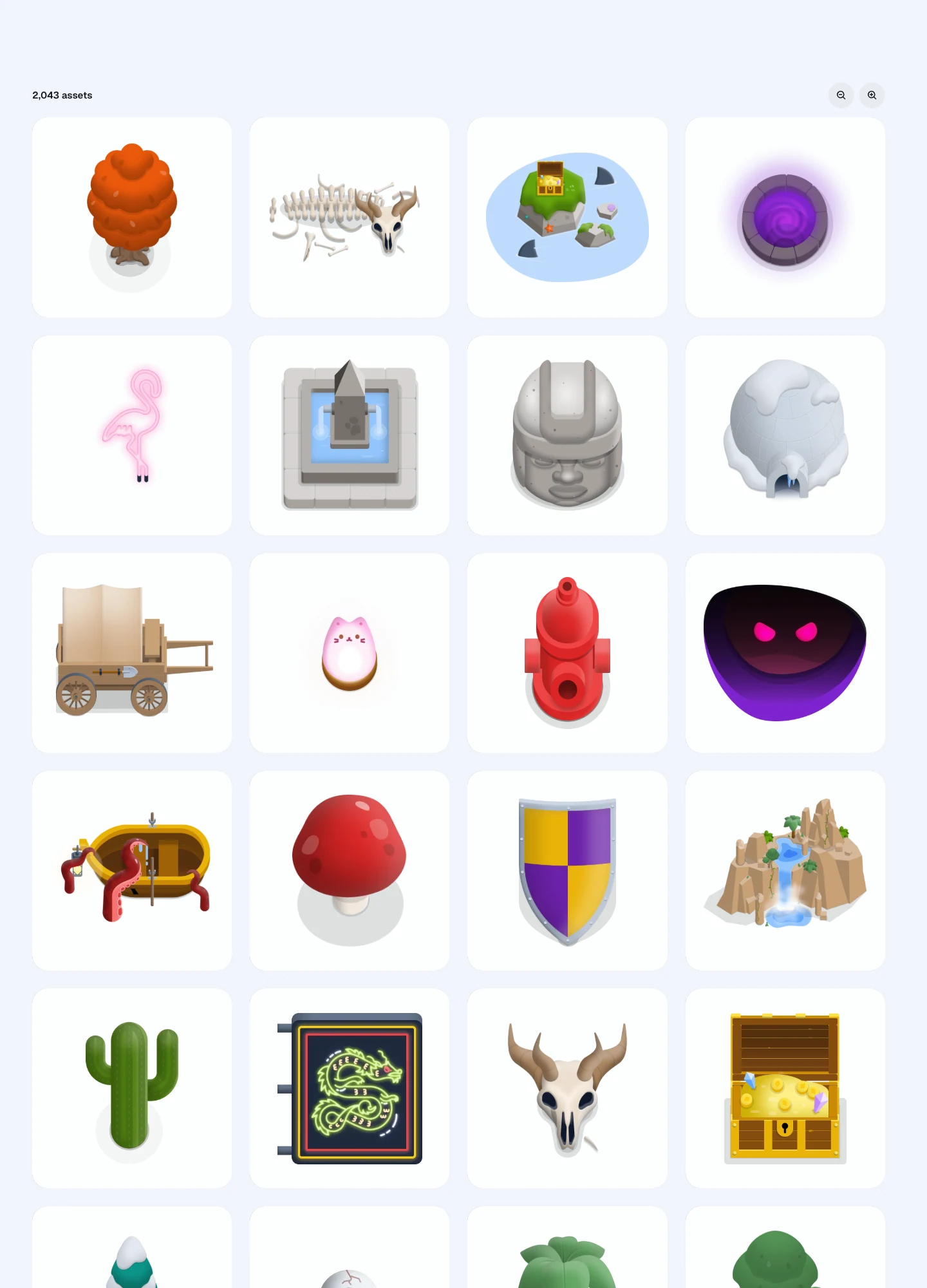Open the deer skeleton asset
Screen dimensions: 927x1288
click(x=350, y=217)
